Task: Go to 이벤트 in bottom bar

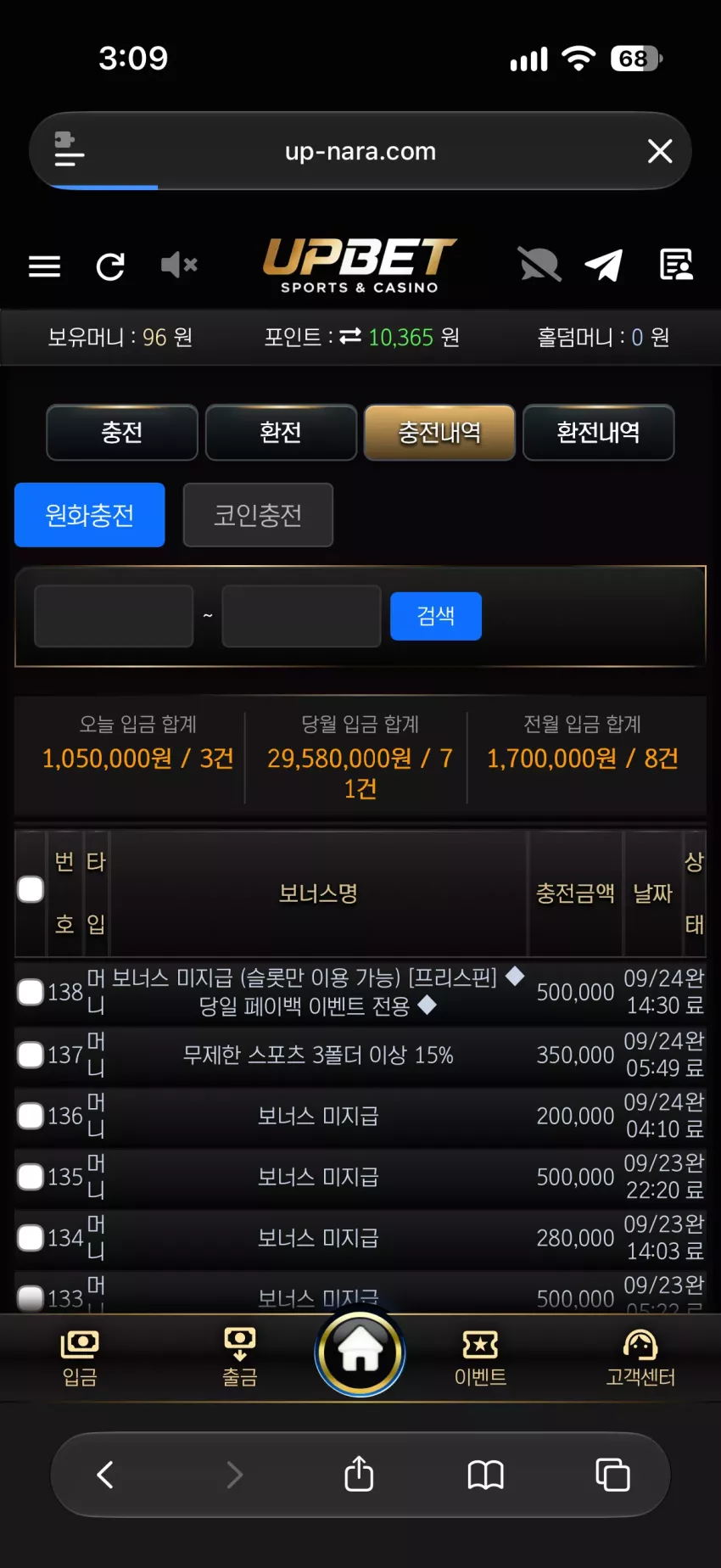Action: [x=480, y=1358]
